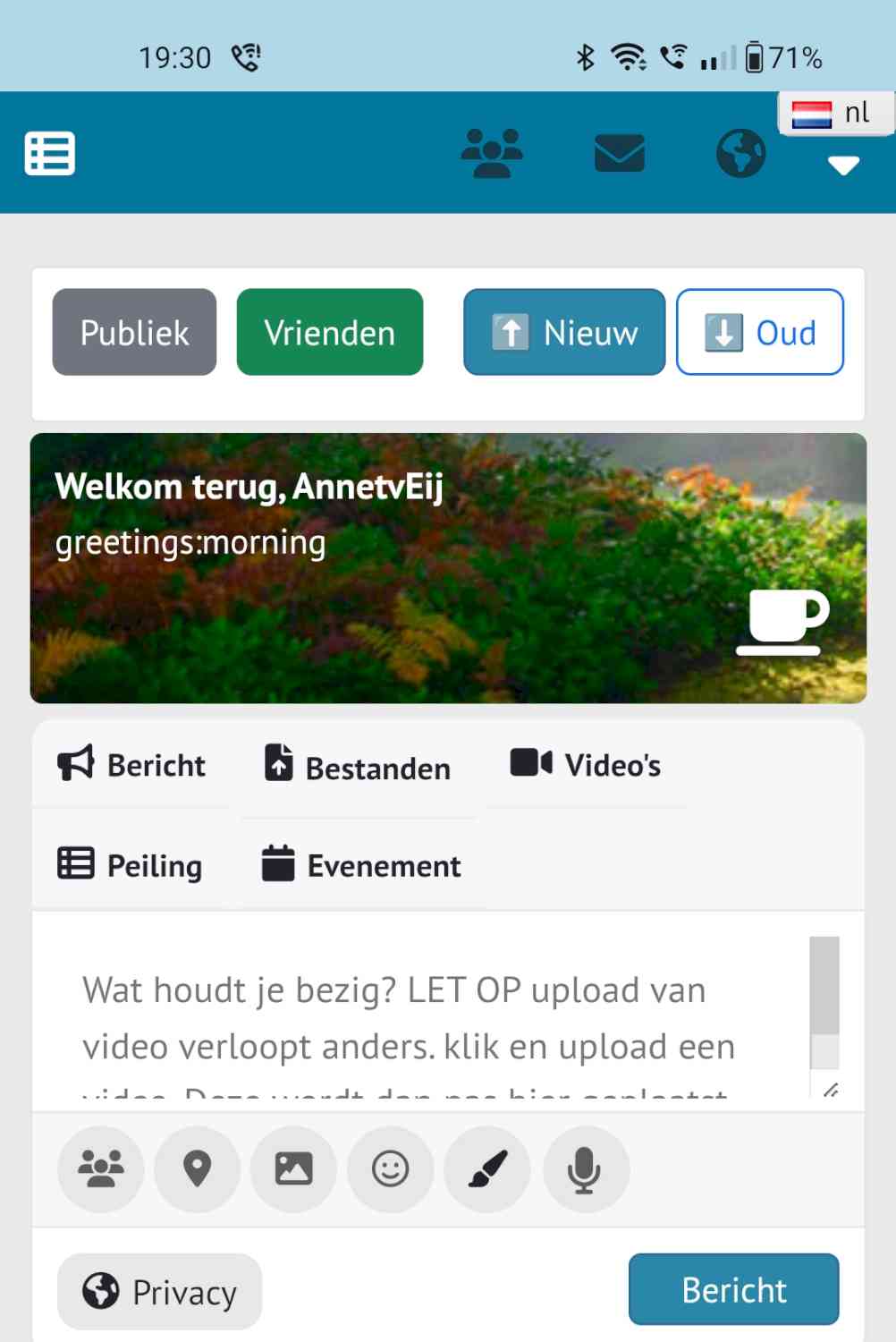Switch to the Evenement tab

coord(361,865)
